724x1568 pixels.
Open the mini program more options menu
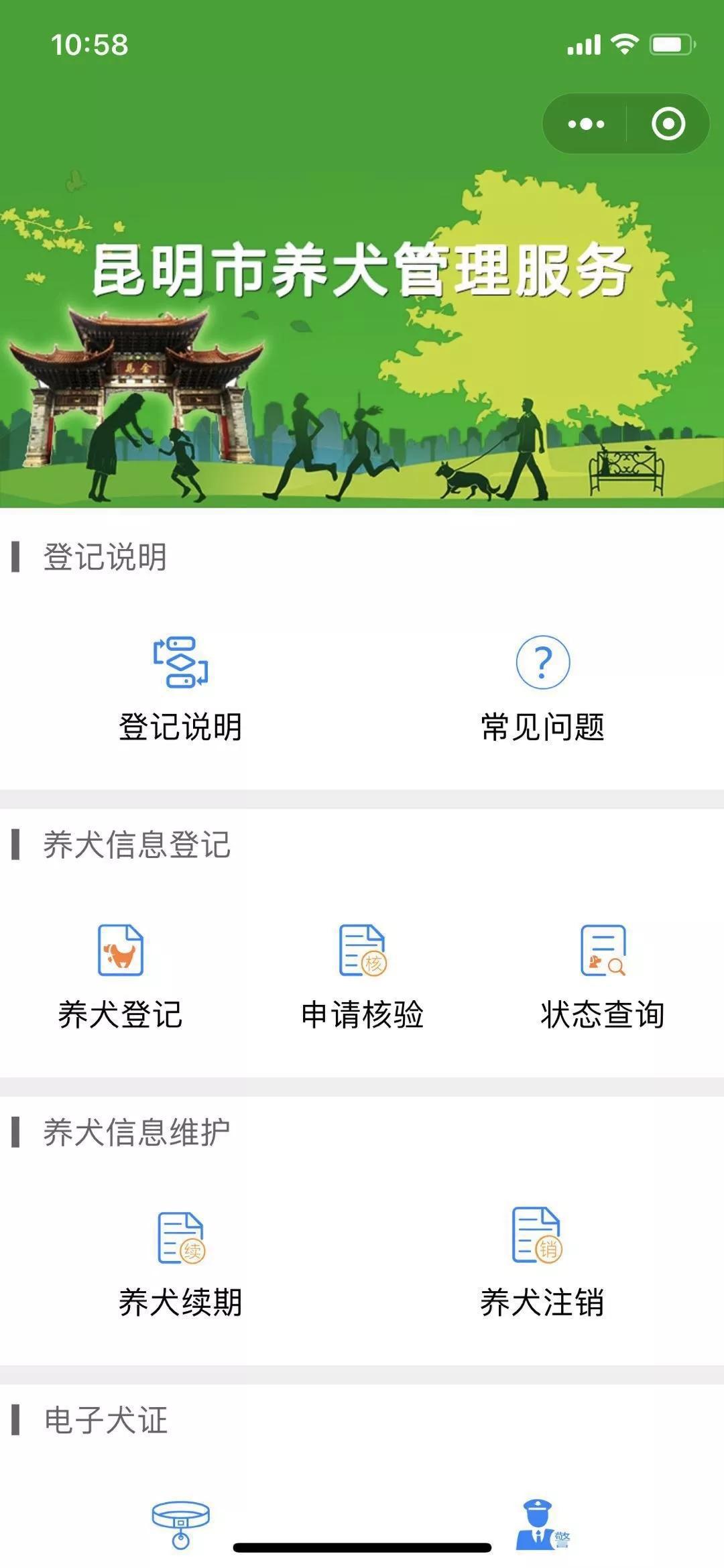coord(586,124)
